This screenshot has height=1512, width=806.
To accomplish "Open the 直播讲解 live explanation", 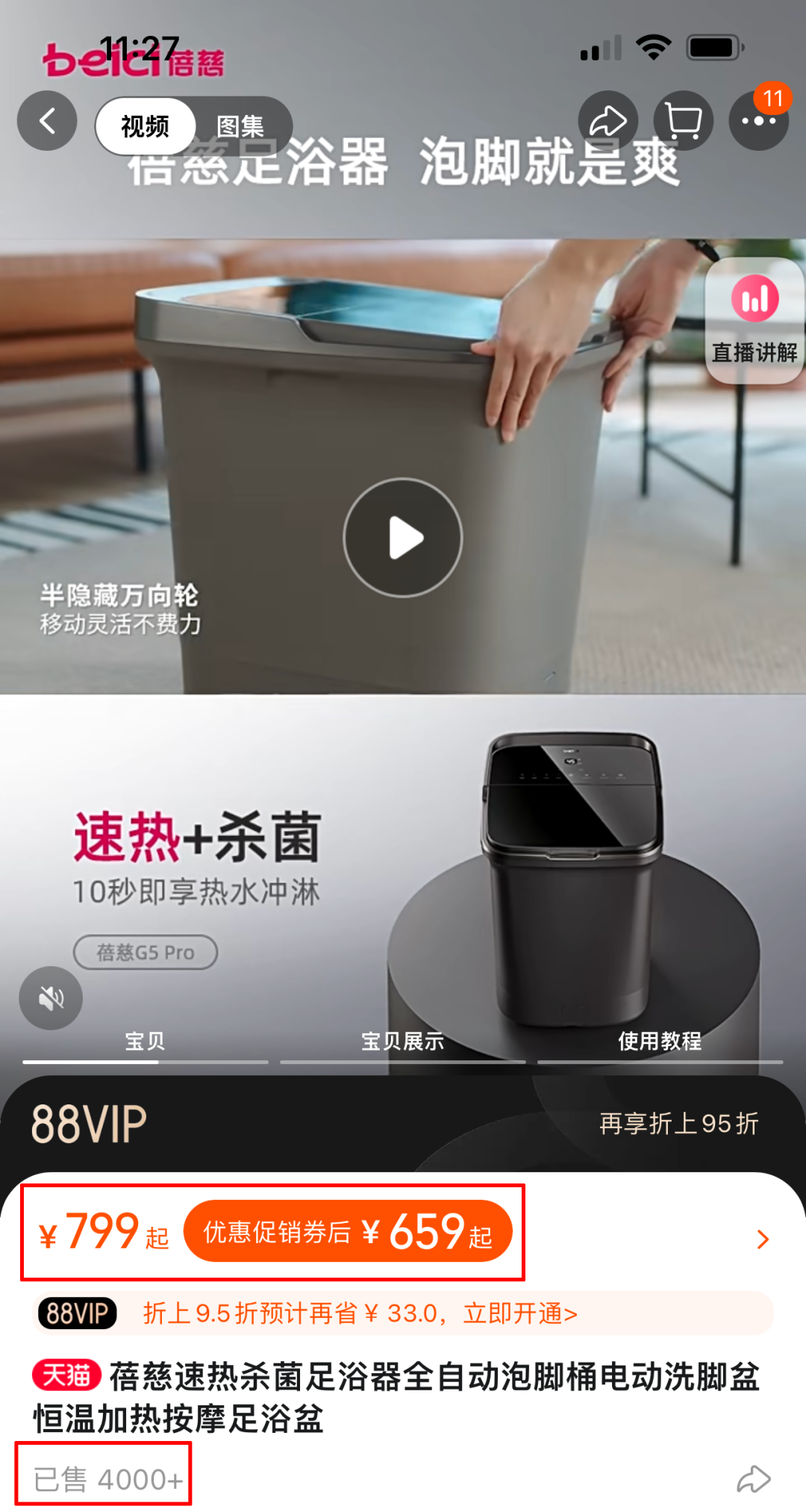I will (x=755, y=320).
